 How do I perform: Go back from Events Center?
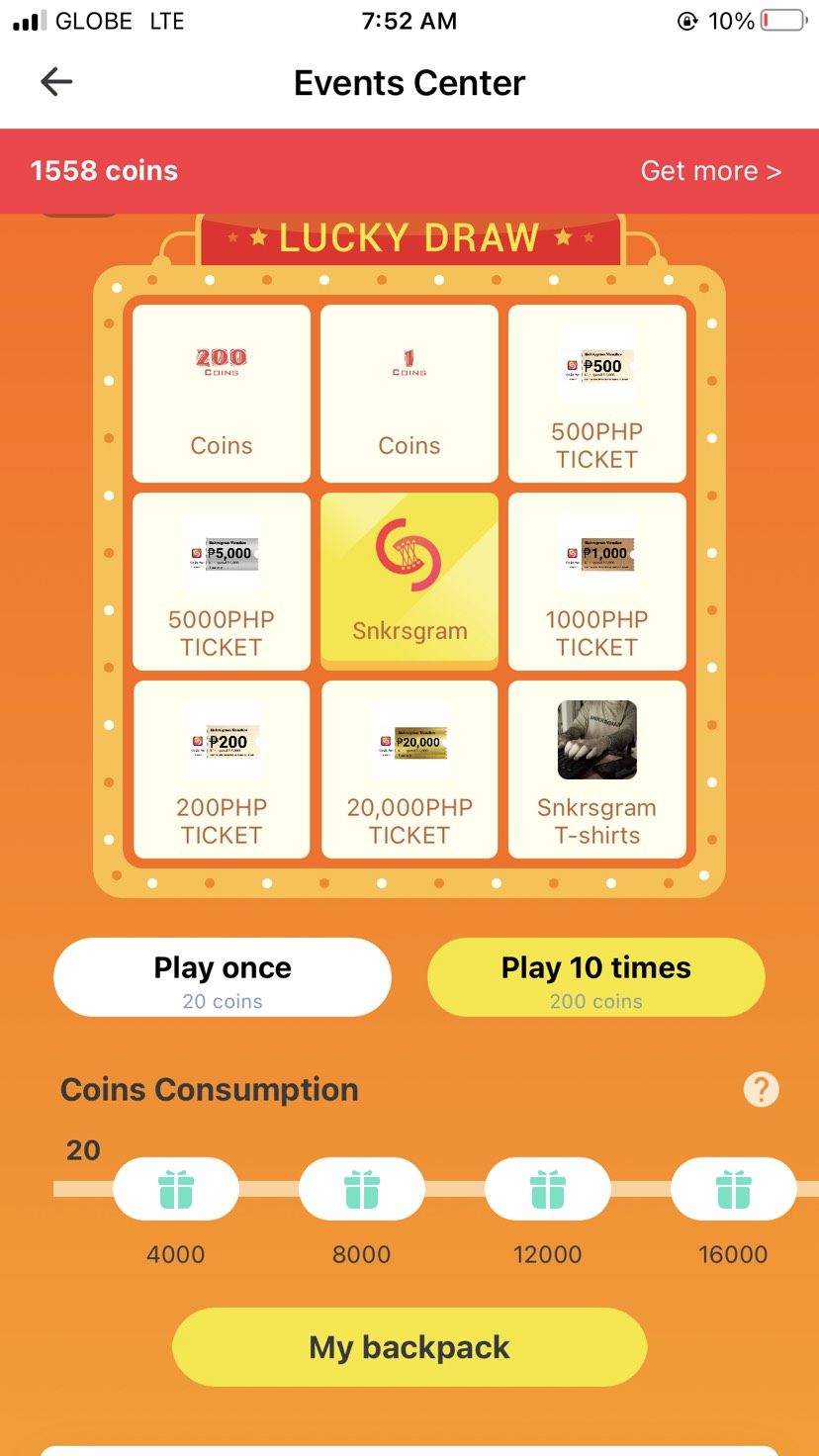click(56, 82)
